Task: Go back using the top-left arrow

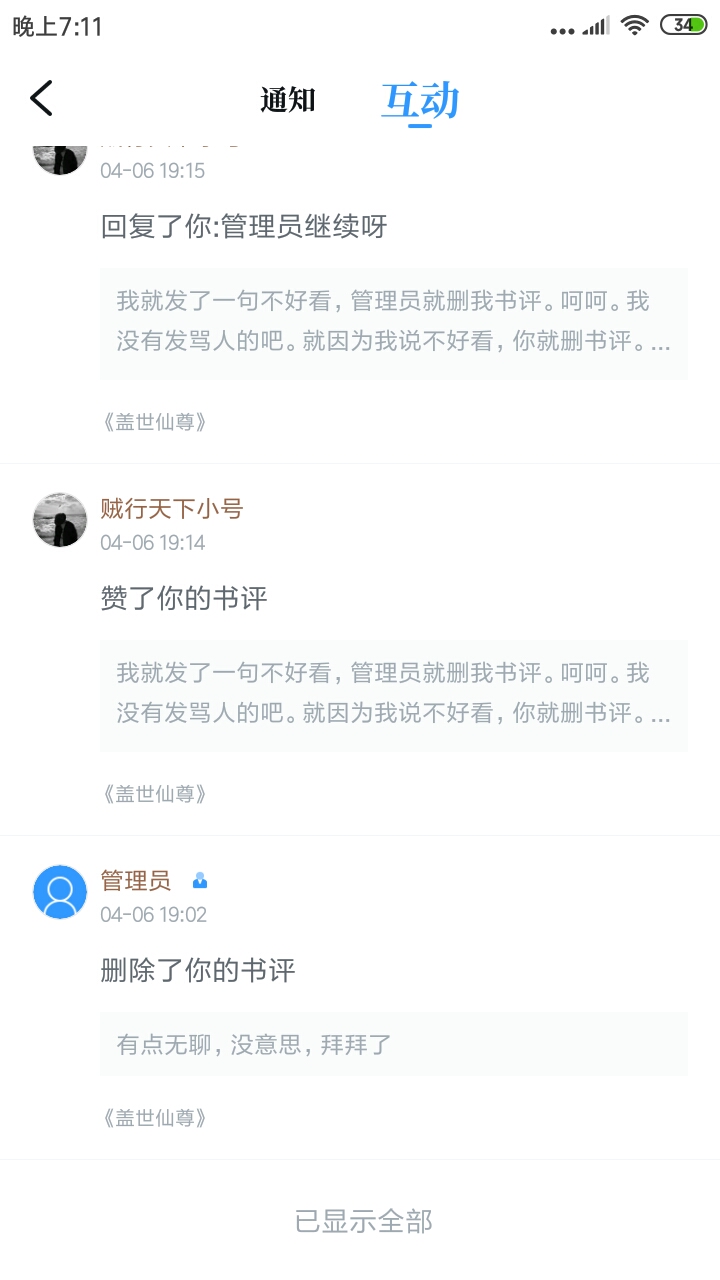Action: pos(41,99)
